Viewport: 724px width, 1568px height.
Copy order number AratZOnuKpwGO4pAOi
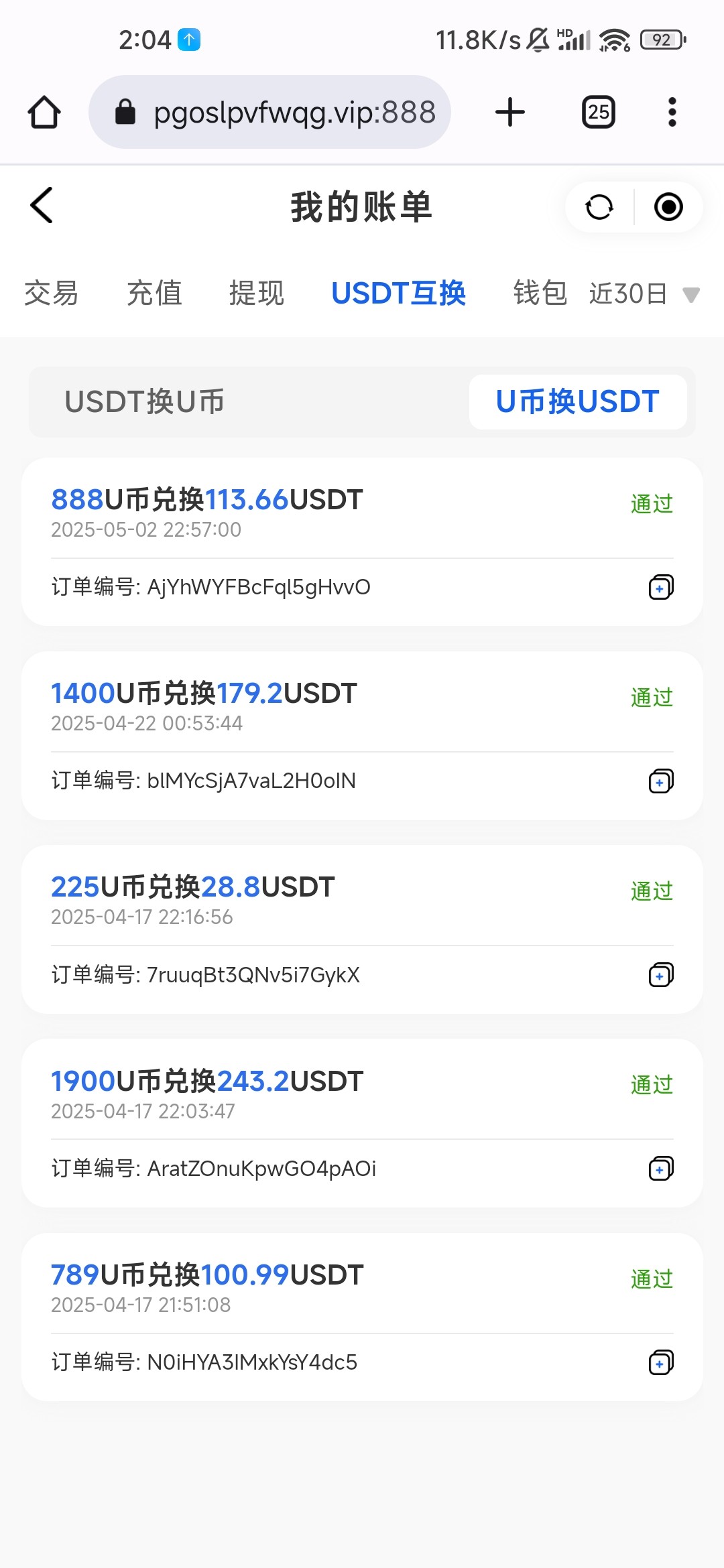point(661,1169)
